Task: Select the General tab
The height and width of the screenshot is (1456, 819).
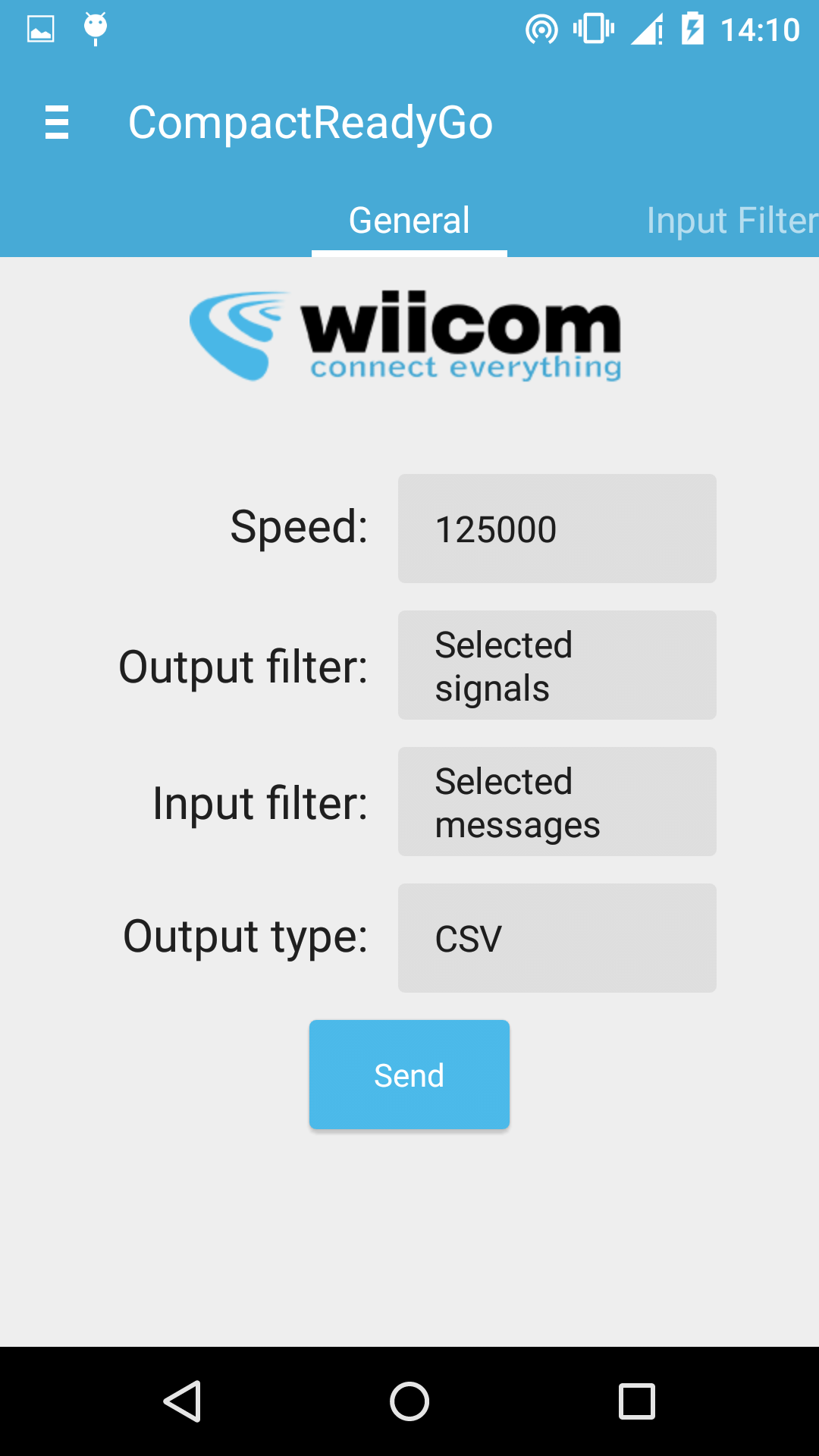Action: coord(409,221)
